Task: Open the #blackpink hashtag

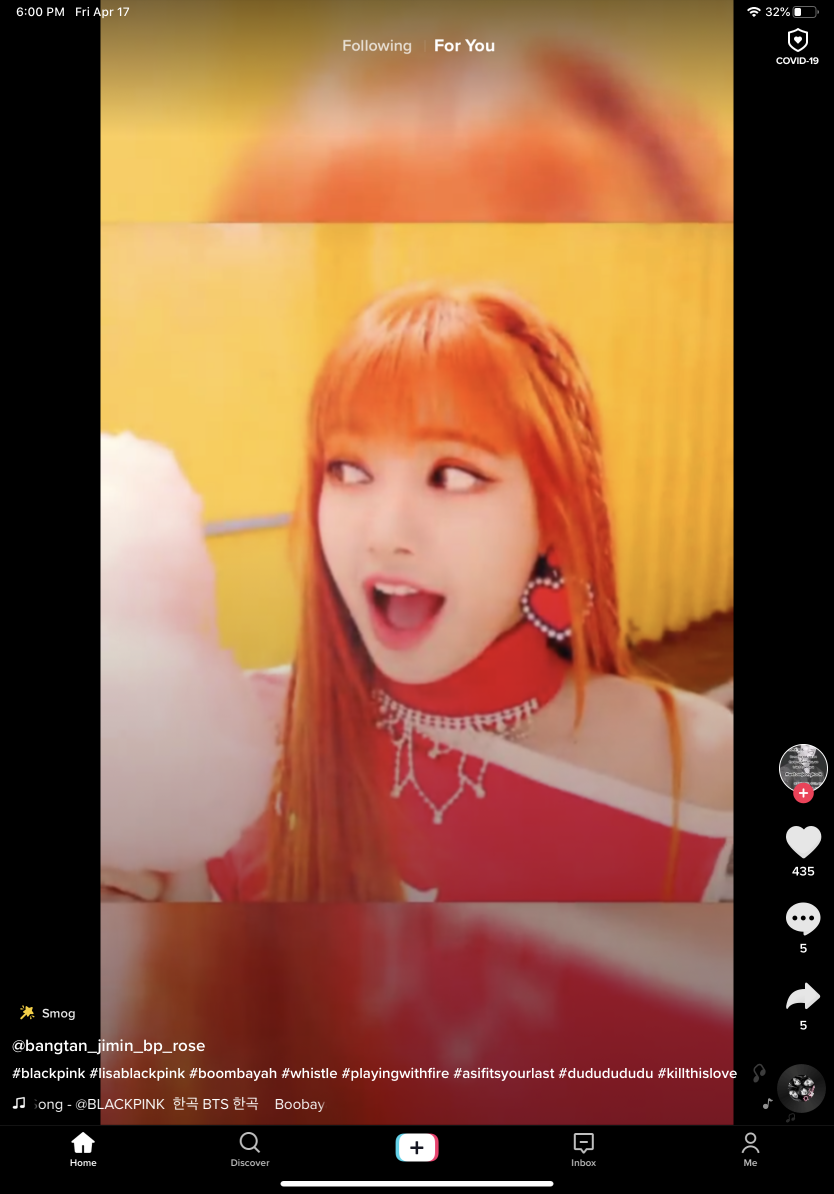Action: tap(47, 1073)
